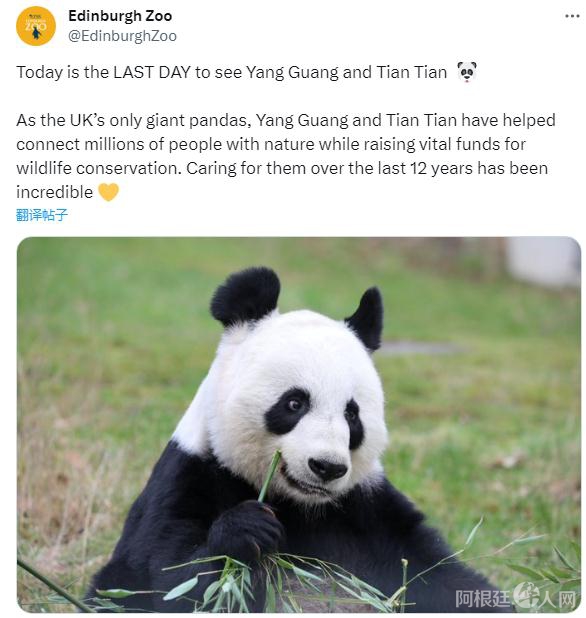586x618 pixels.
Task: Open the Edinburgh Zoo account name link
Action: click(x=120, y=16)
